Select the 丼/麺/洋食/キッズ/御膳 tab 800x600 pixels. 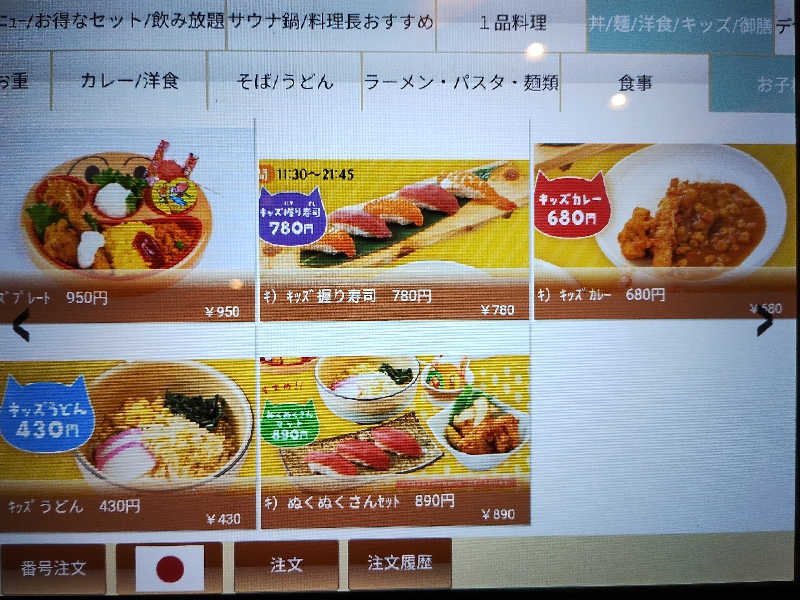(x=680, y=23)
